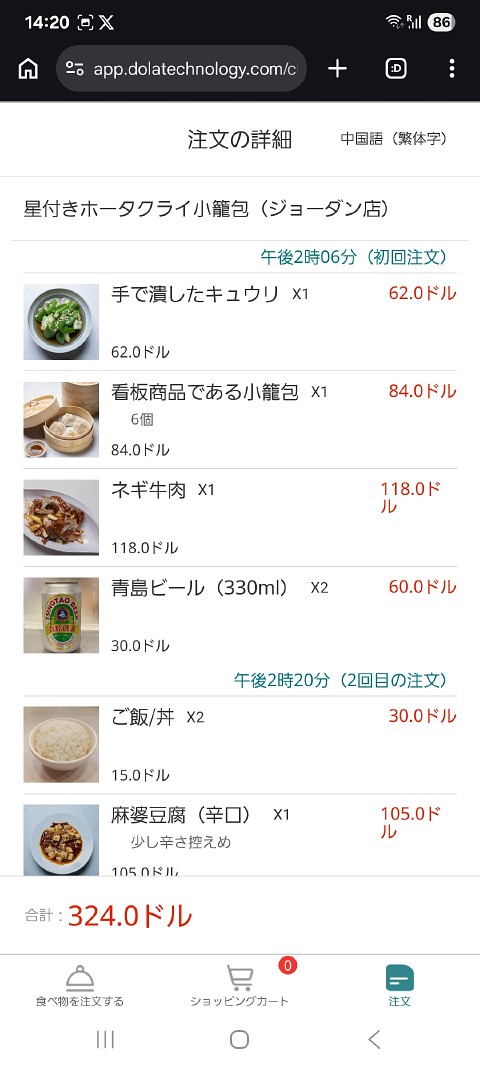Change language via 中国語（繁体字）
Screen dimensions: 480x1068
coord(394,139)
